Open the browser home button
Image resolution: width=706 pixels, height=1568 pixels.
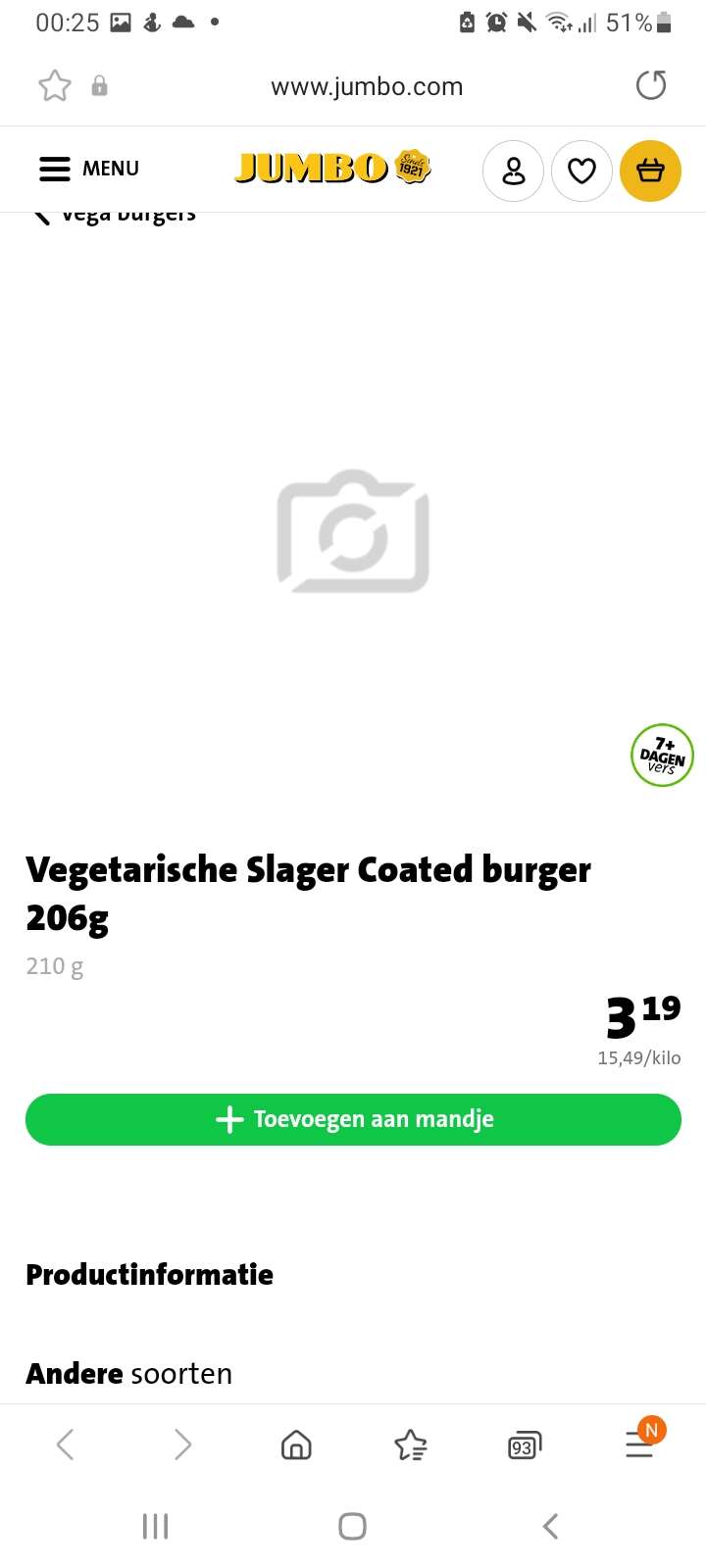296,1445
